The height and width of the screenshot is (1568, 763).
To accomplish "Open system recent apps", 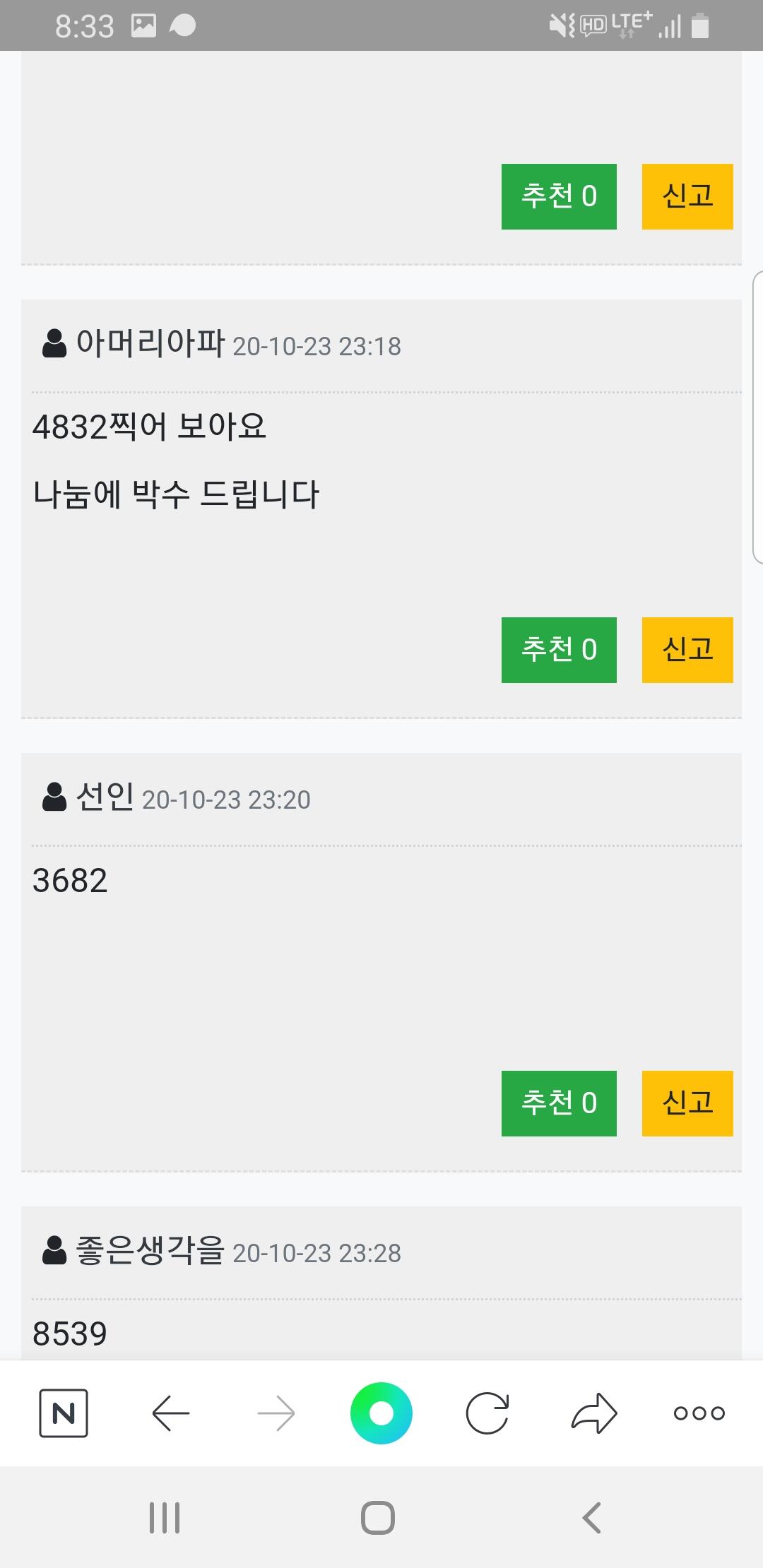I will (x=165, y=1517).
